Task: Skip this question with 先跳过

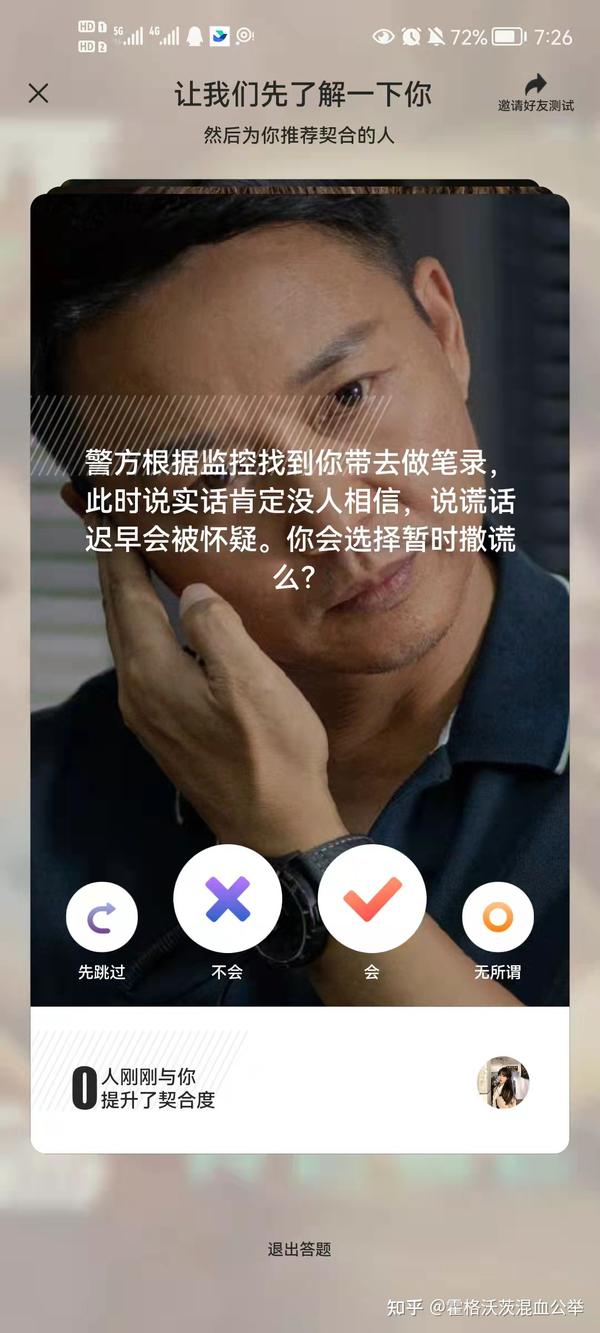Action: point(101,917)
